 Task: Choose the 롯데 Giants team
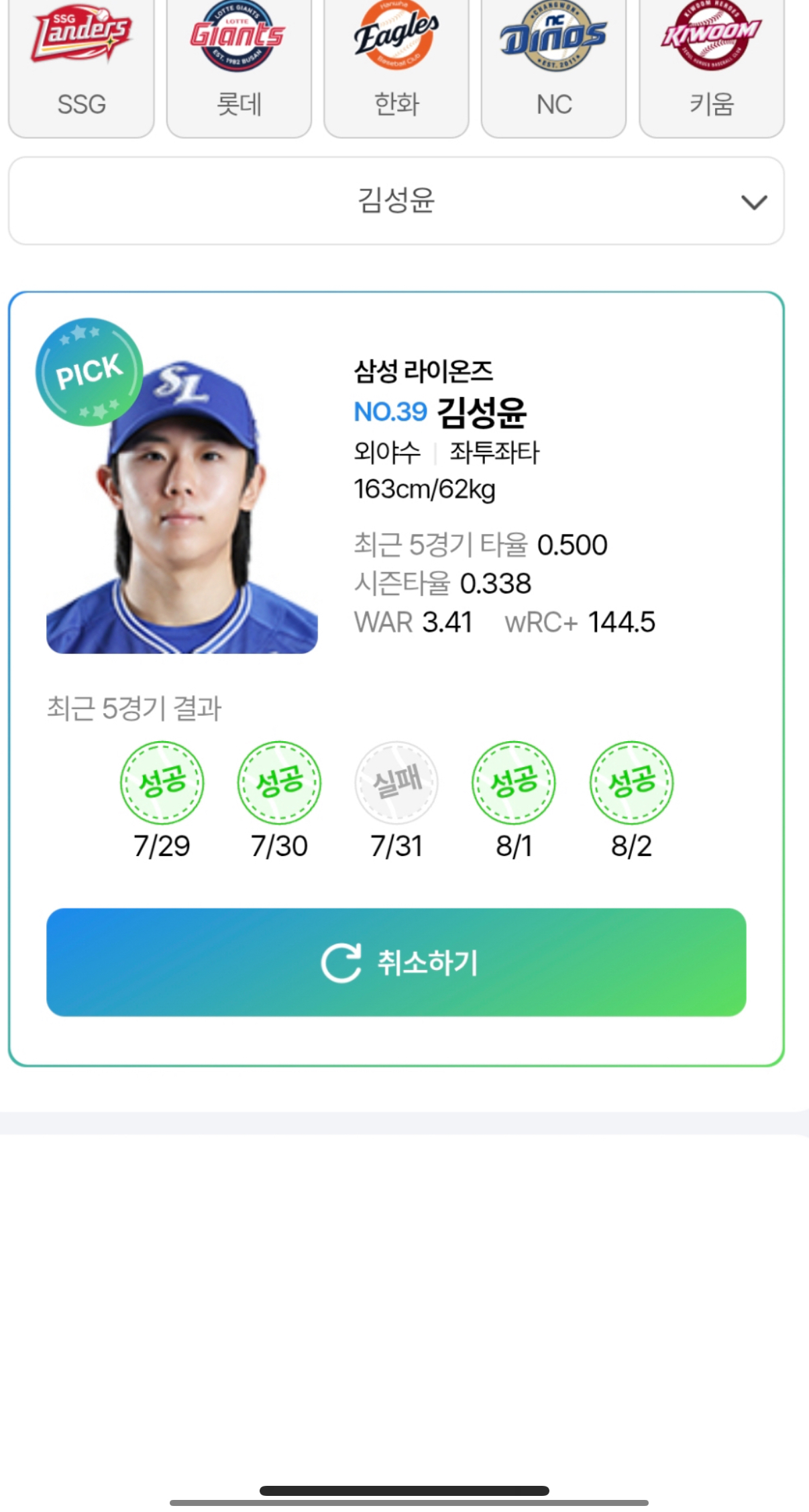coord(239,67)
